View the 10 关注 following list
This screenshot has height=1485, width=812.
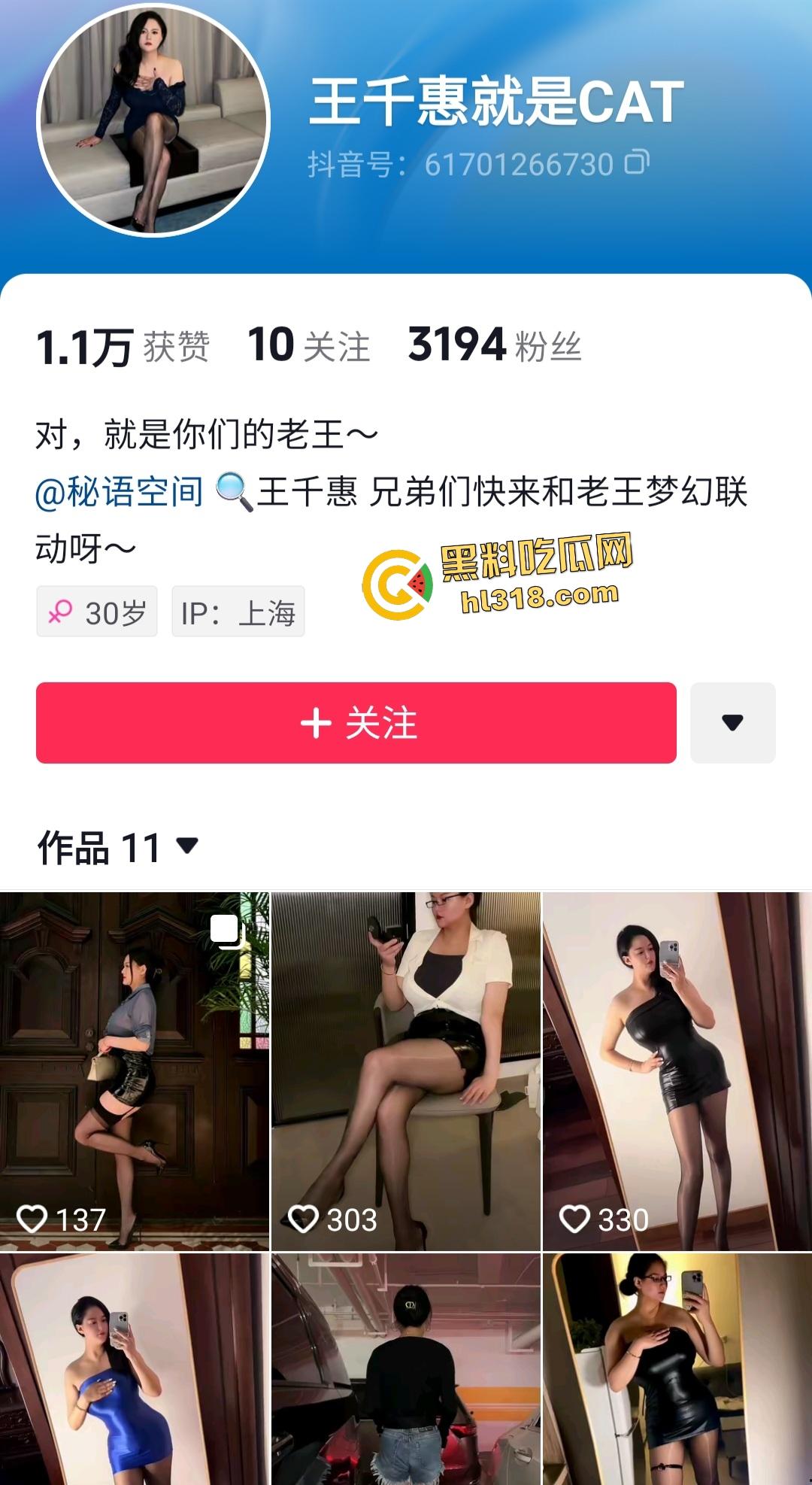coord(309,346)
